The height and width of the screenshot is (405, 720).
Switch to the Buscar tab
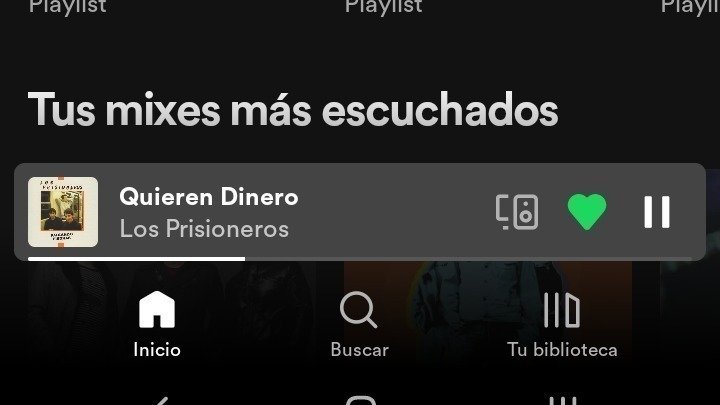pos(359,324)
